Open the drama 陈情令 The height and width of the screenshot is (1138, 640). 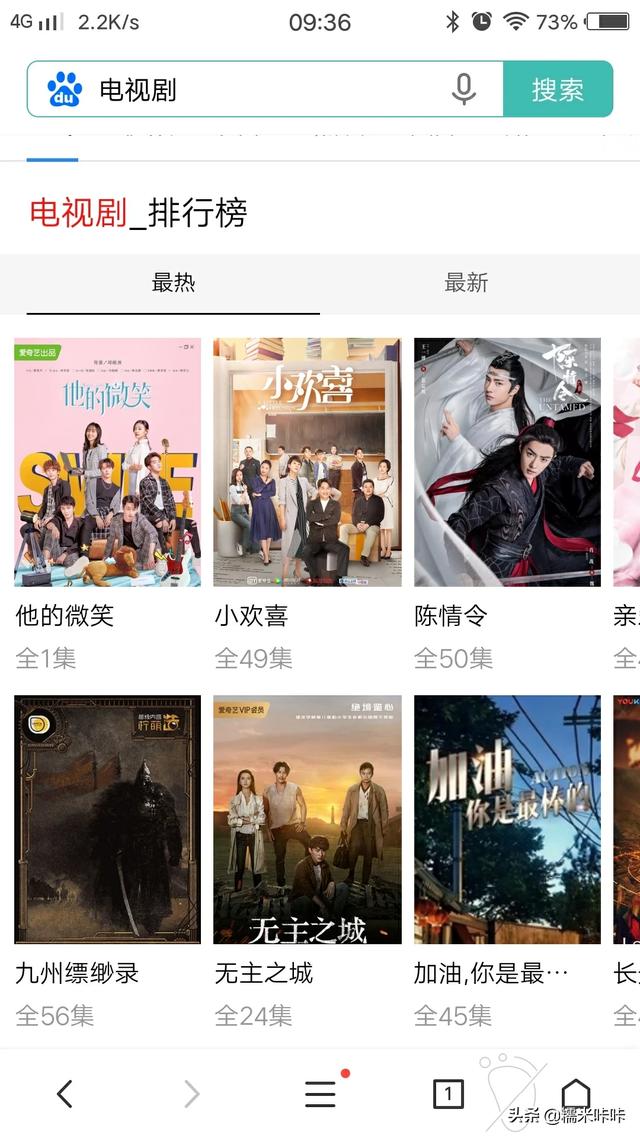coord(507,462)
